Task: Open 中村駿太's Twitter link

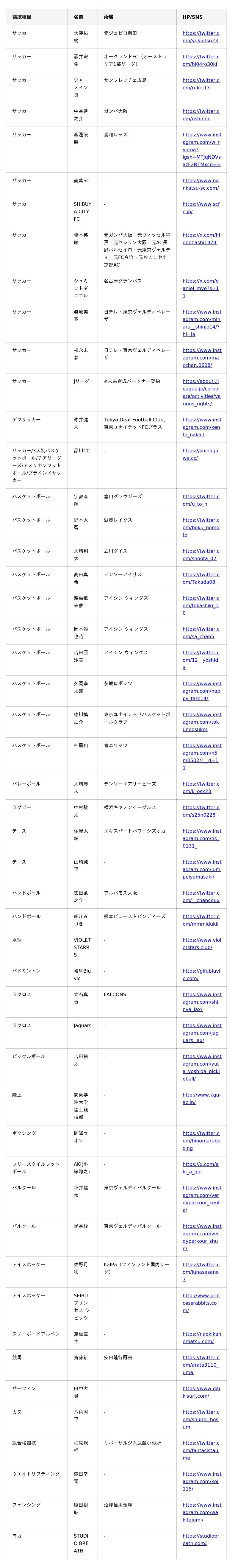Action: point(201,811)
